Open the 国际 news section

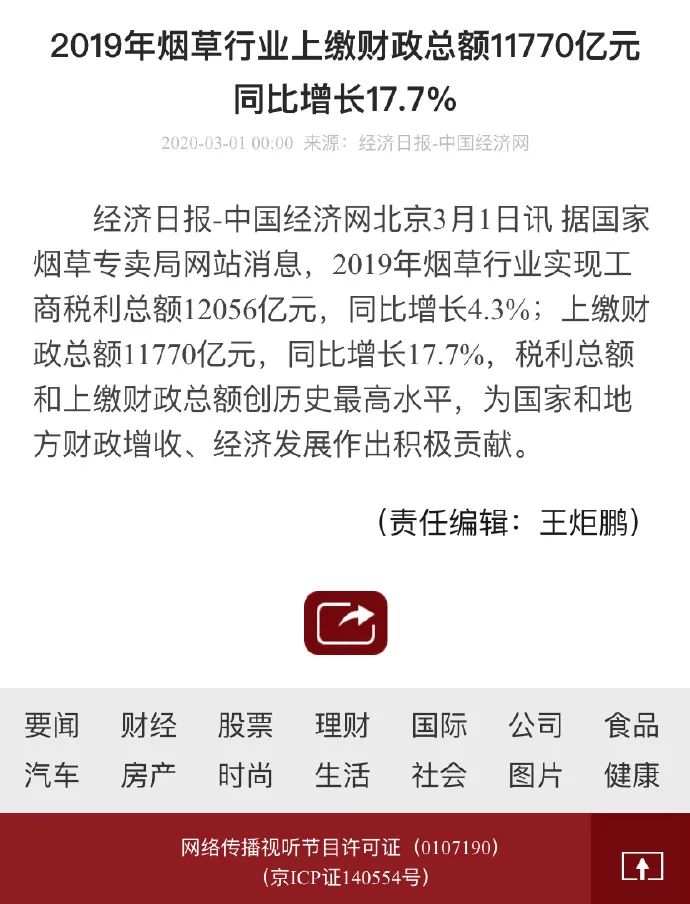point(439,725)
